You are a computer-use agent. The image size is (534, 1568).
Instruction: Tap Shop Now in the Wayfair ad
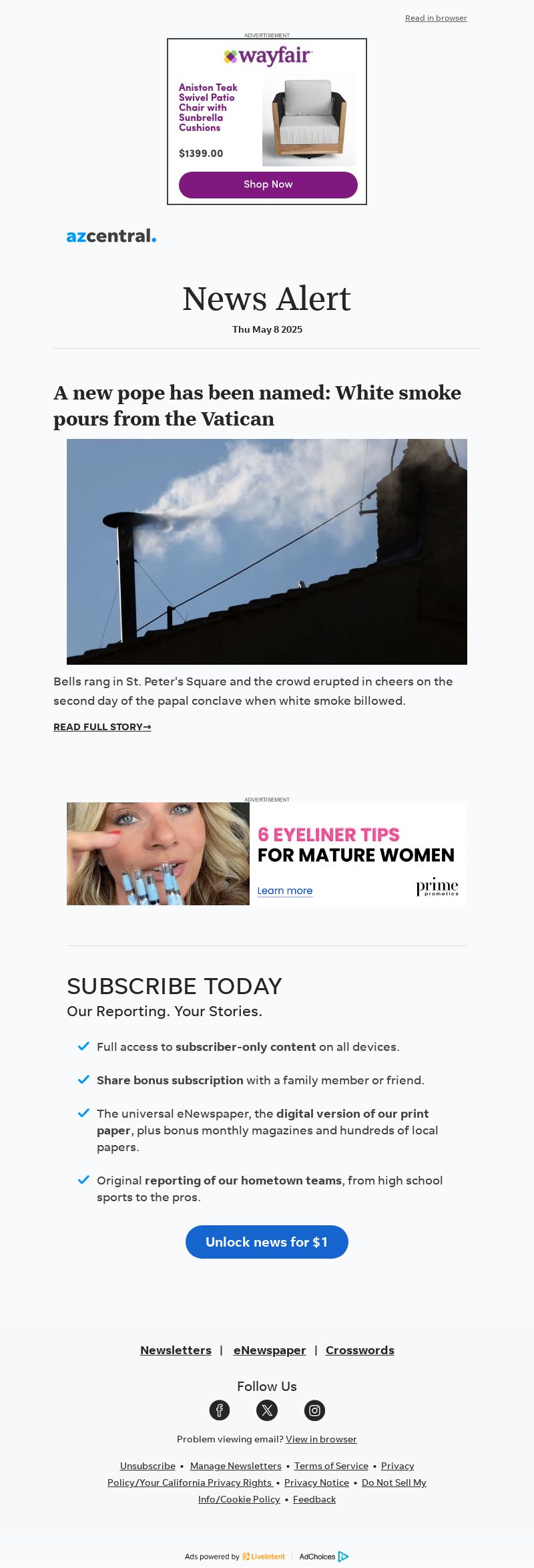click(x=268, y=184)
